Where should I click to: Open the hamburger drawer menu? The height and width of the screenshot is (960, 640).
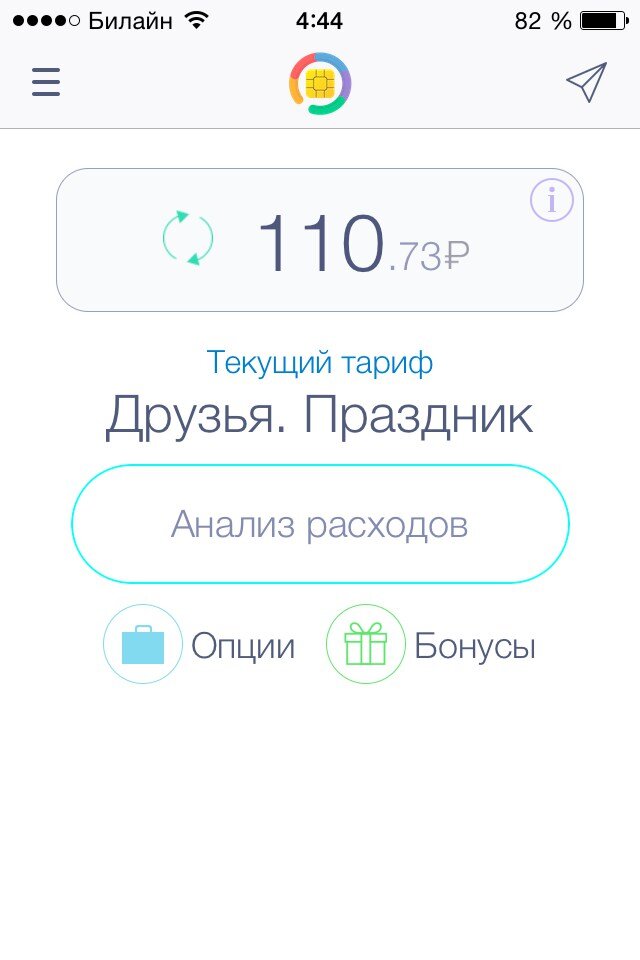(46, 82)
